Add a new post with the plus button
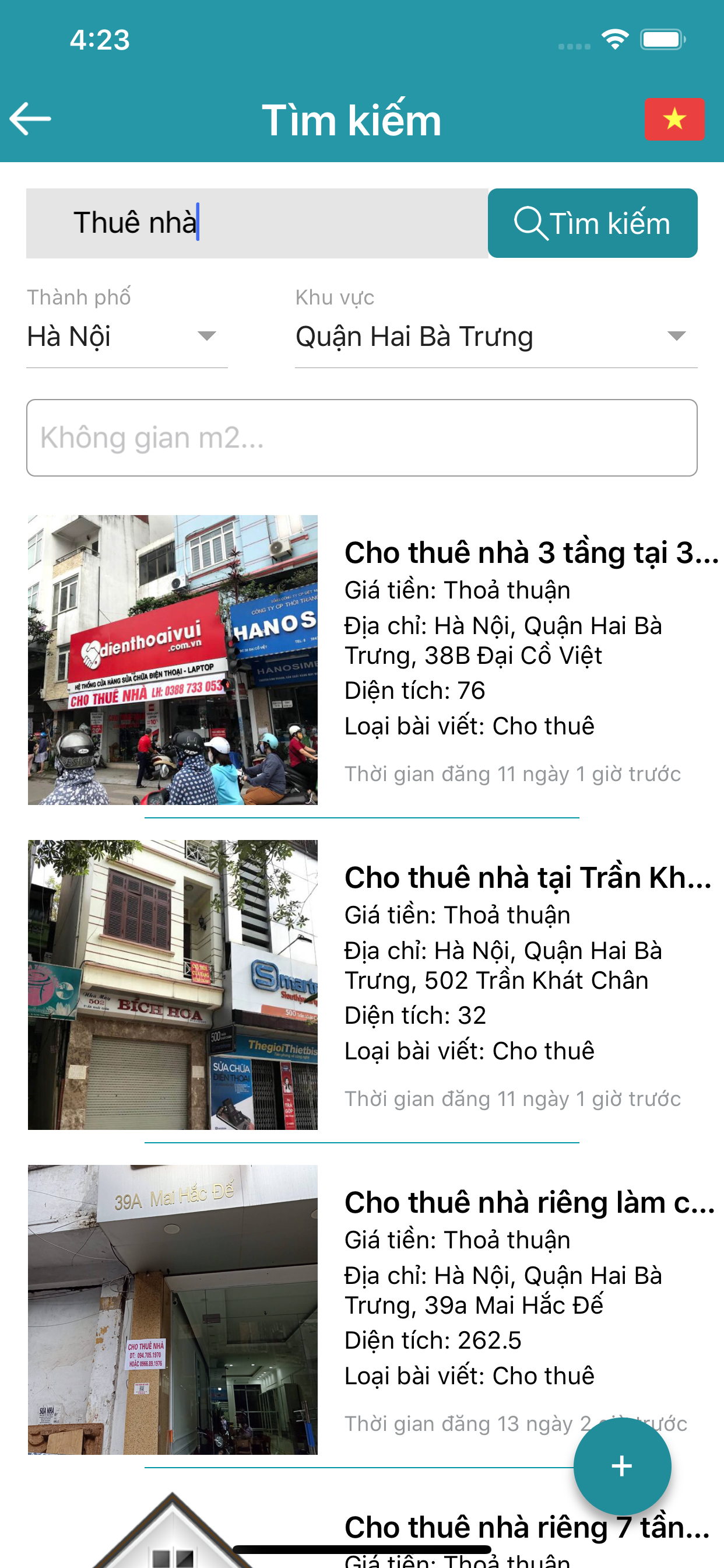This screenshot has height=1568, width=724. coord(622,1466)
